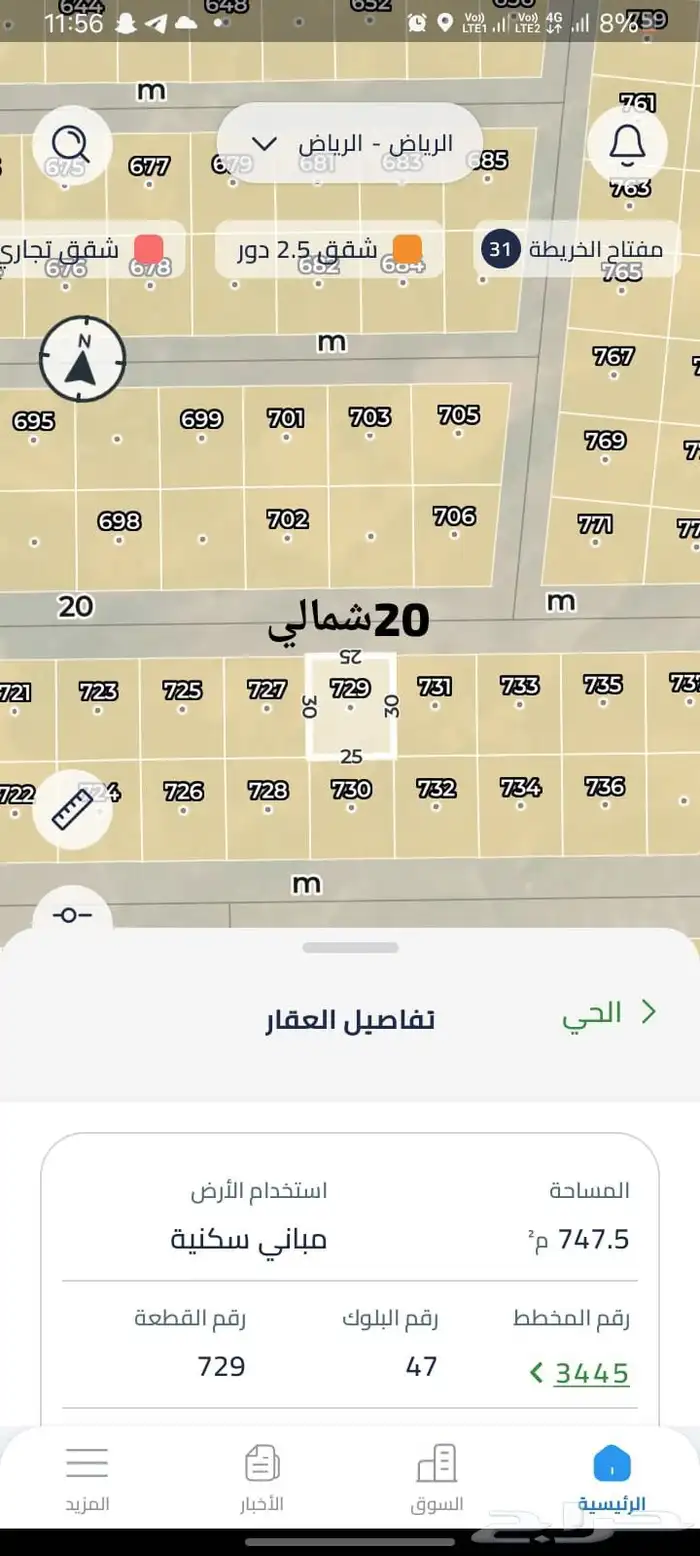Viewport: 700px width, 1556px height.
Task: Switch to the الرئيسية tab
Action: (612, 1478)
